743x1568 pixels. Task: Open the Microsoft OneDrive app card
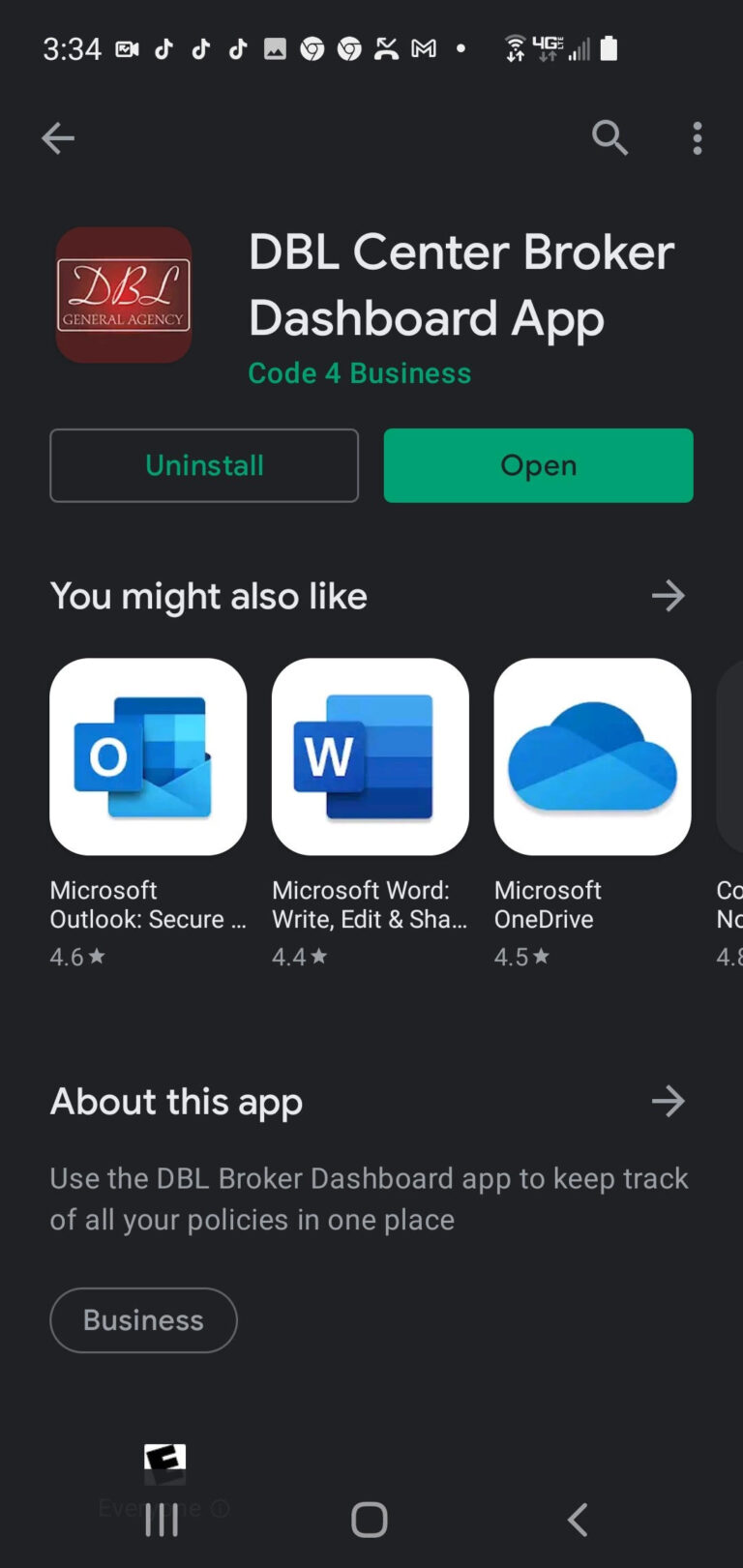(592, 756)
